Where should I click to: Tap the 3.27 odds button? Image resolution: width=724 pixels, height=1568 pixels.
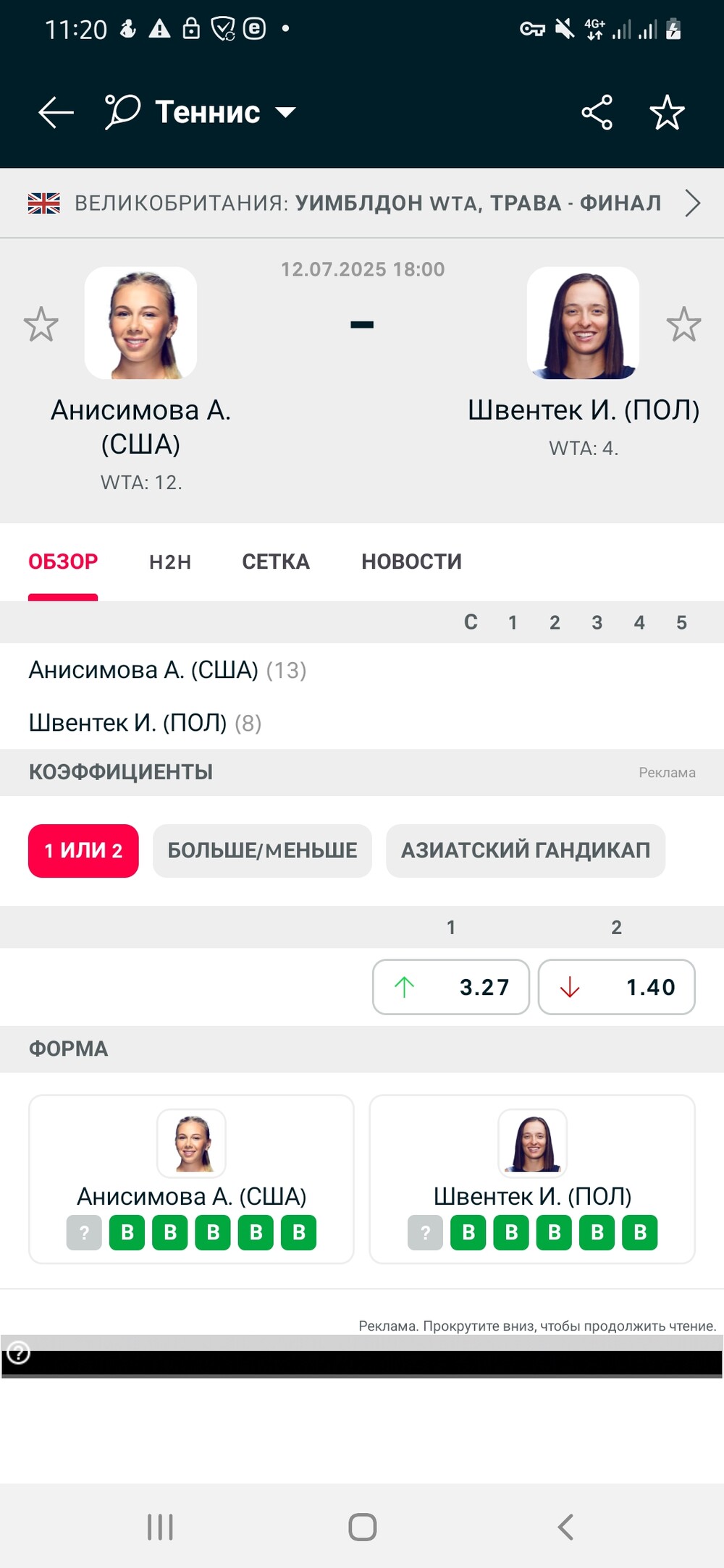coord(451,987)
